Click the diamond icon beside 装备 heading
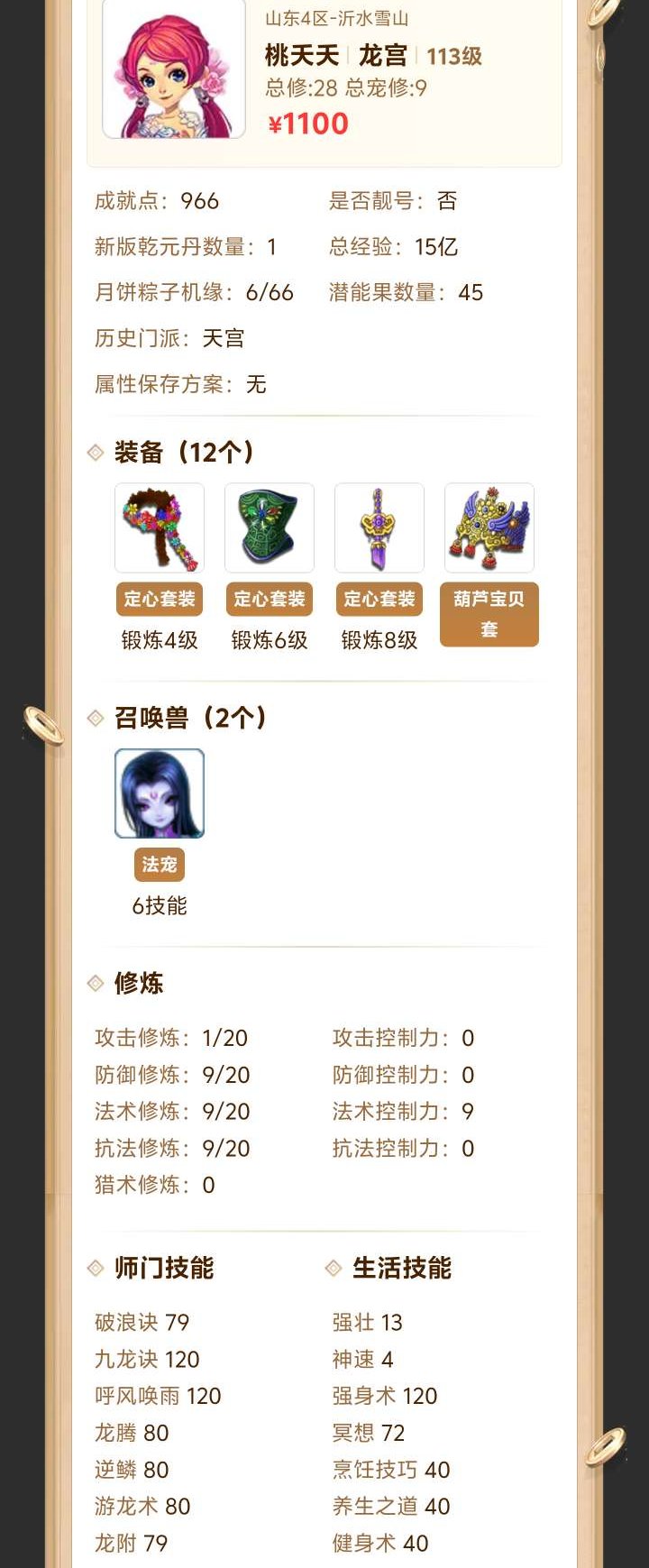Screen dimensions: 649x1568 coord(94,453)
